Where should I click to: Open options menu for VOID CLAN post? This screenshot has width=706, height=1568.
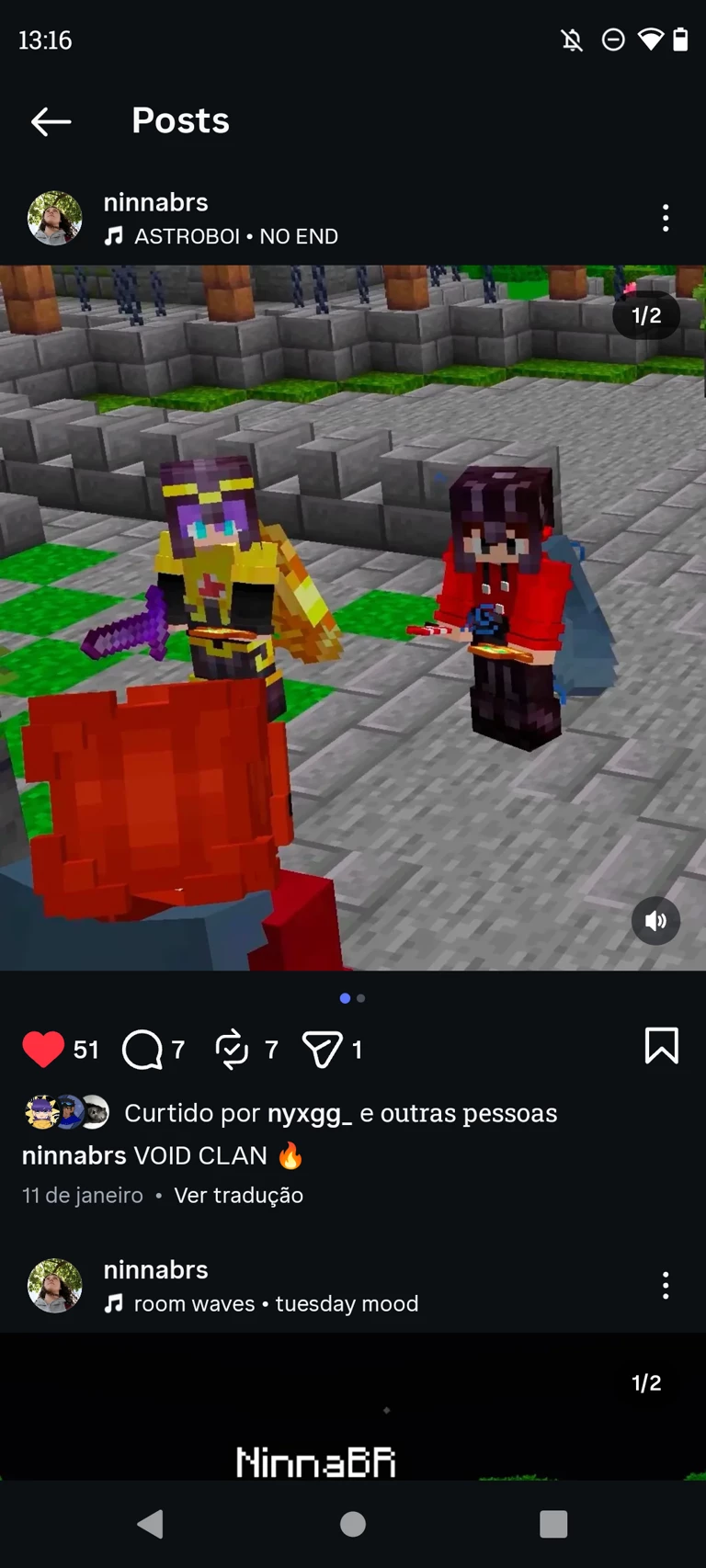tap(666, 219)
